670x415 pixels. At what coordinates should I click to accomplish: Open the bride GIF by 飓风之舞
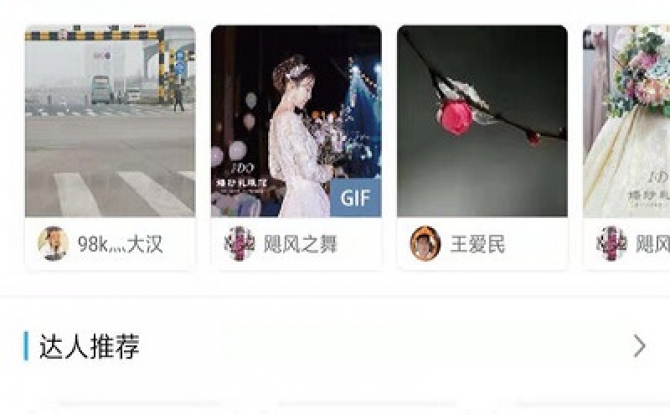(296, 121)
